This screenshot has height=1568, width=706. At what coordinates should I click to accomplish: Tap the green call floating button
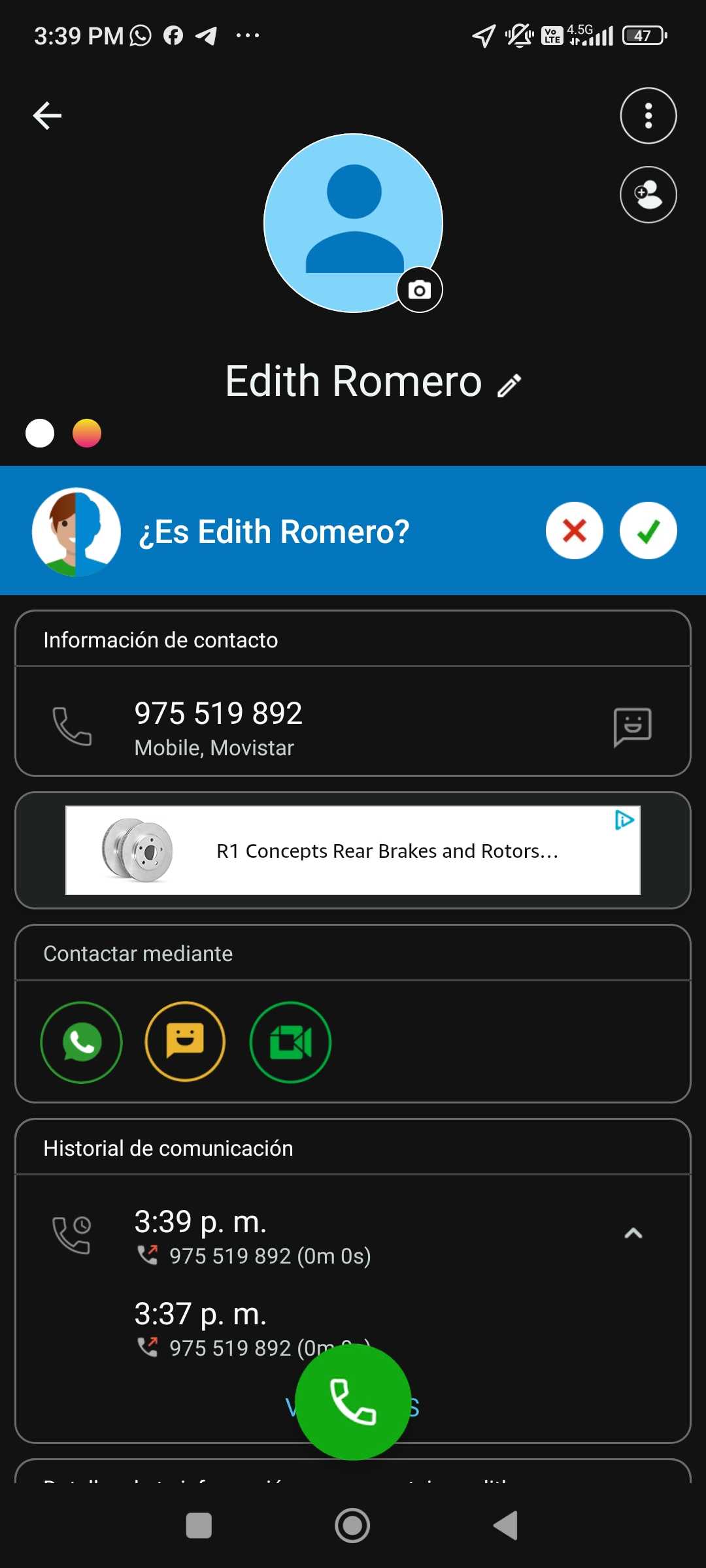point(353,1401)
